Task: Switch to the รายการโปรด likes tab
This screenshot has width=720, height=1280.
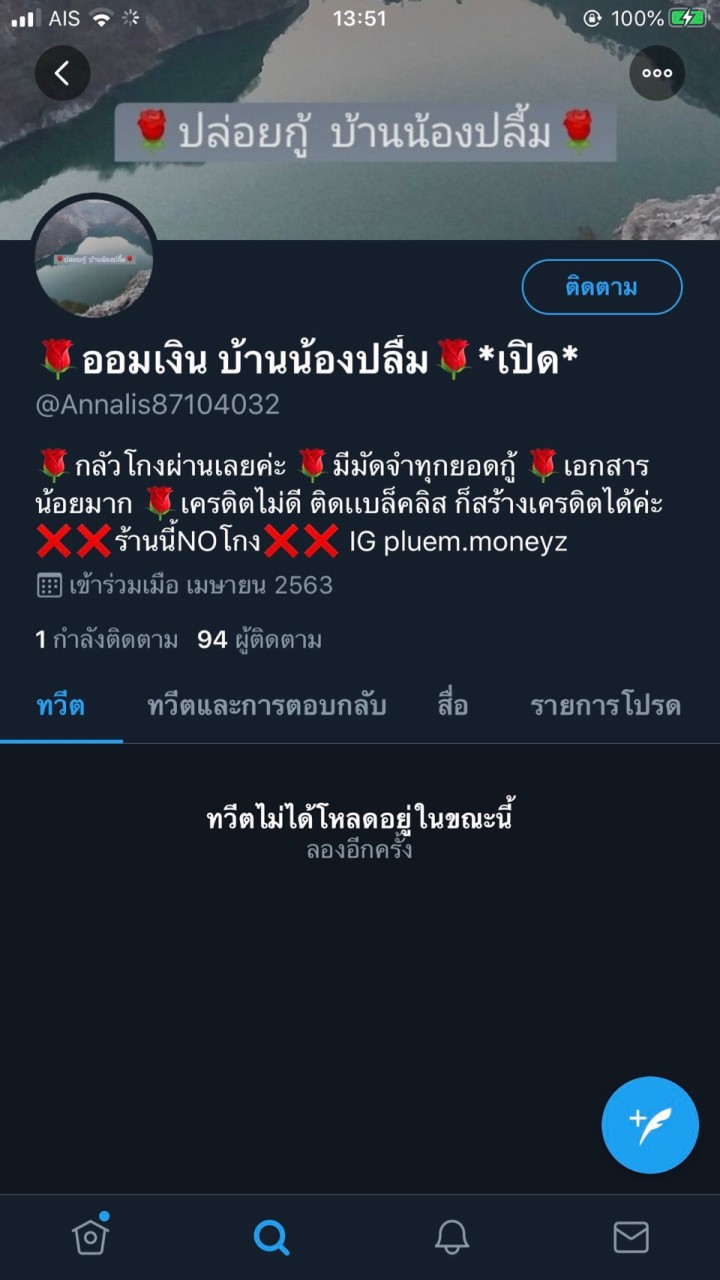Action: click(x=605, y=706)
